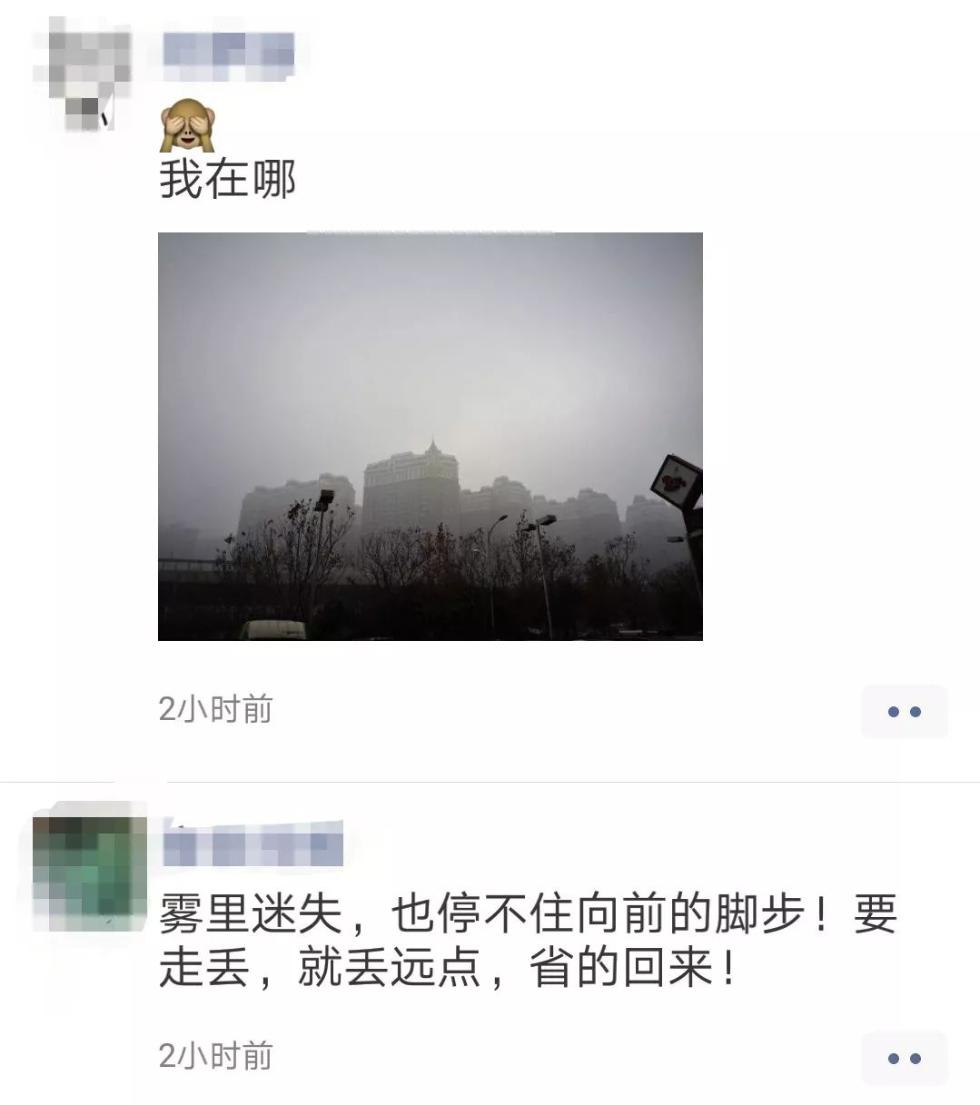This screenshot has height=1105, width=980.
Task: Open like/comment menu on the 我在哪 post
Action: (x=904, y=712)
